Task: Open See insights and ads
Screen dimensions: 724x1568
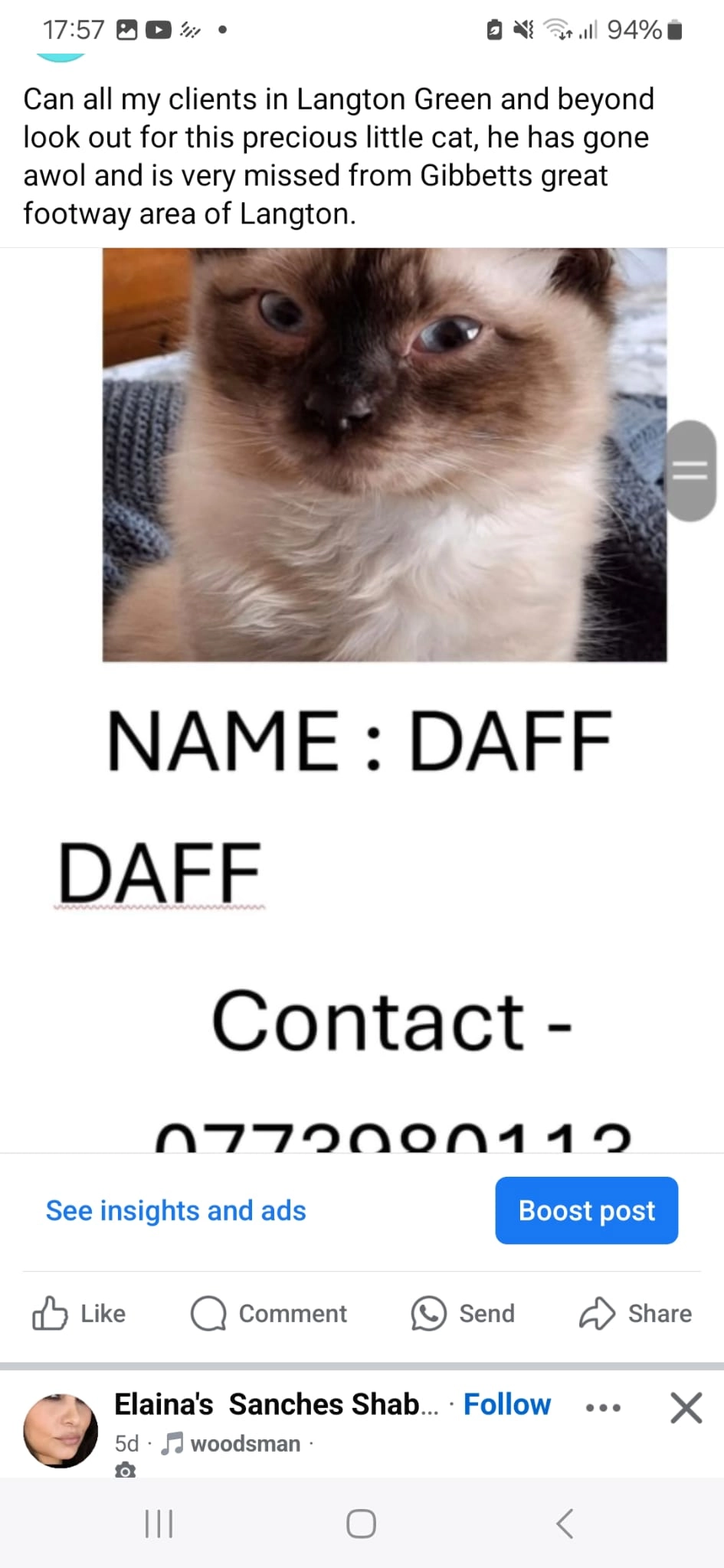Action: pyautogui.click(x=175, y=1210)
